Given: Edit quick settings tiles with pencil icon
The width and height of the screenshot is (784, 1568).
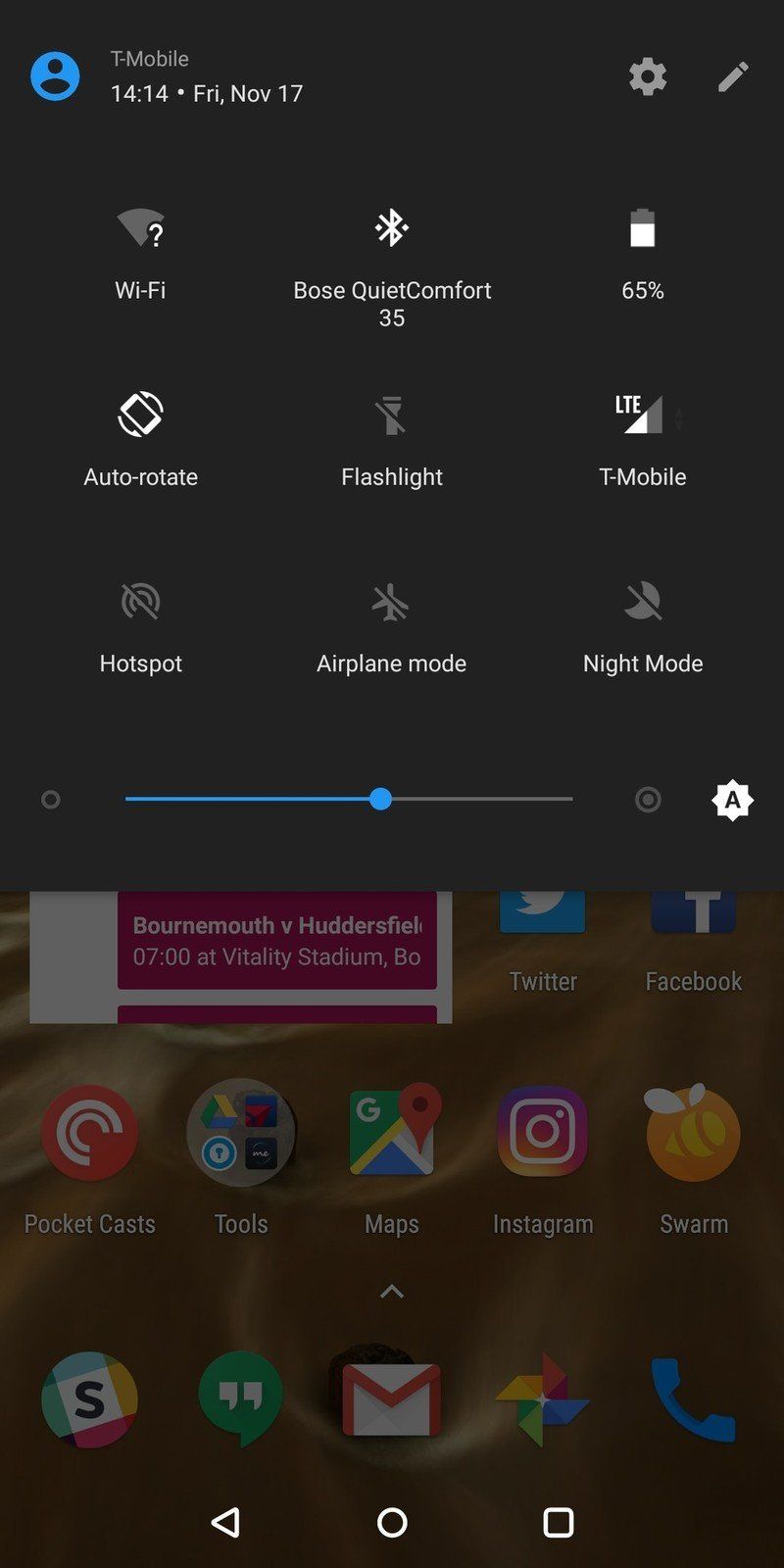Looking at the screenshot, I should click(x=733, y=76).
